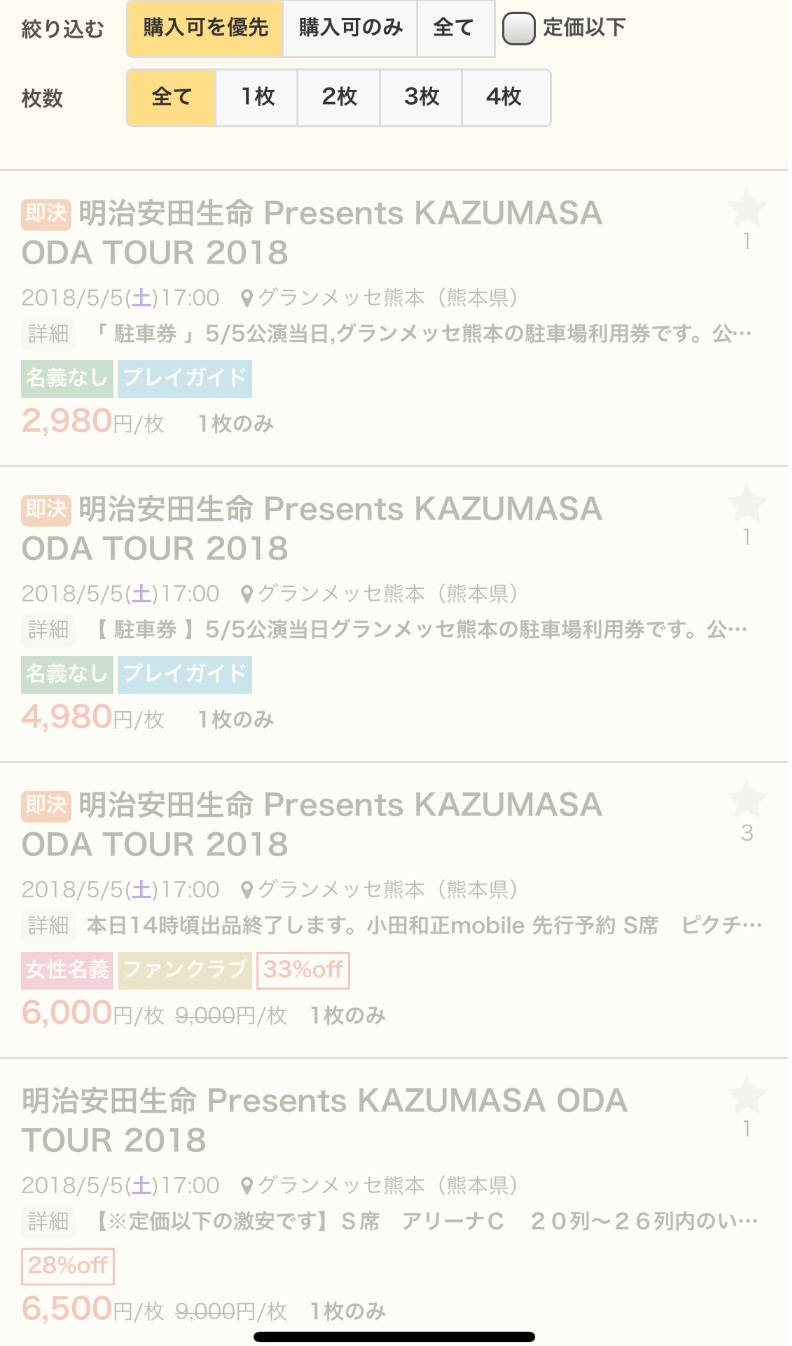Star the 6,500円 listing

747,1096
